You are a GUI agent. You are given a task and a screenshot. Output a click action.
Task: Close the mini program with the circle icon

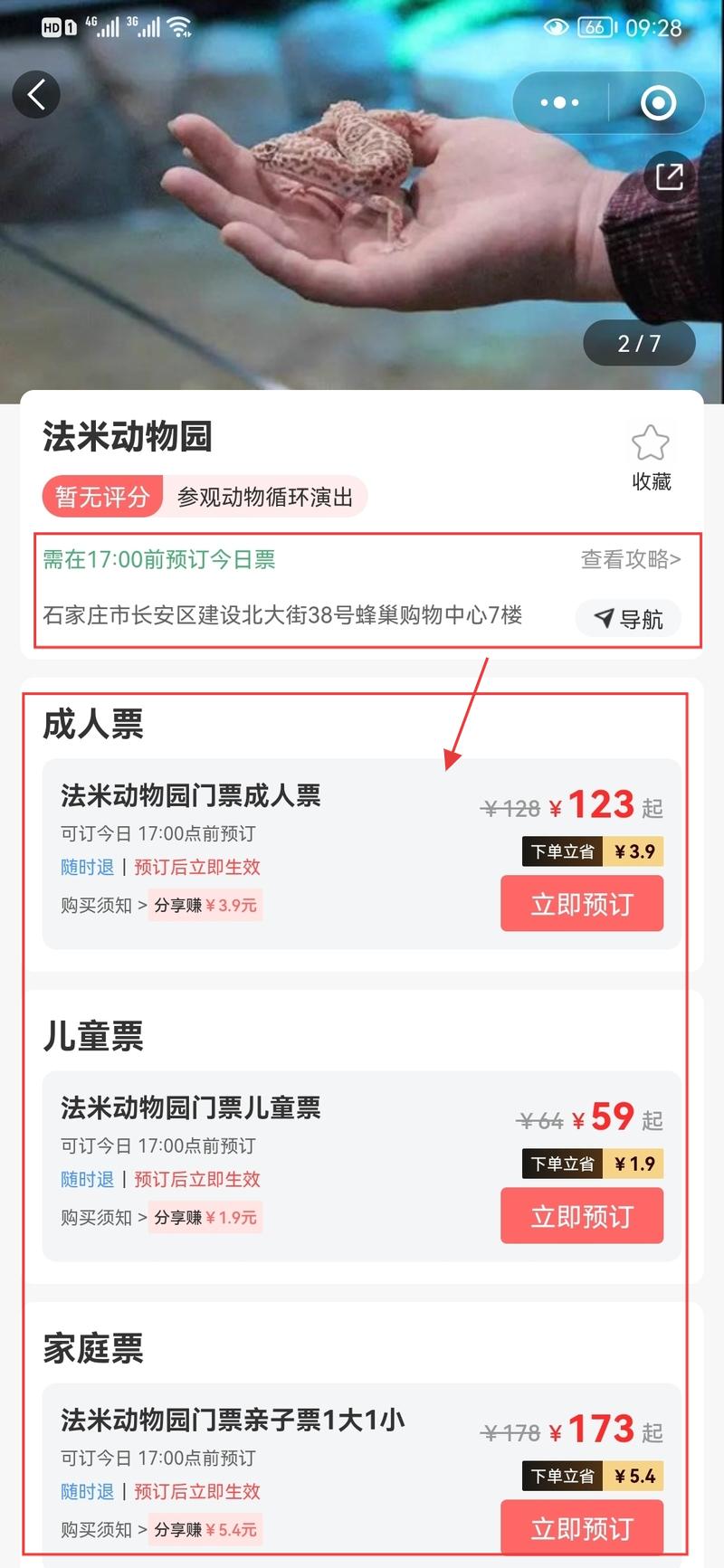[x=658, y=102]
